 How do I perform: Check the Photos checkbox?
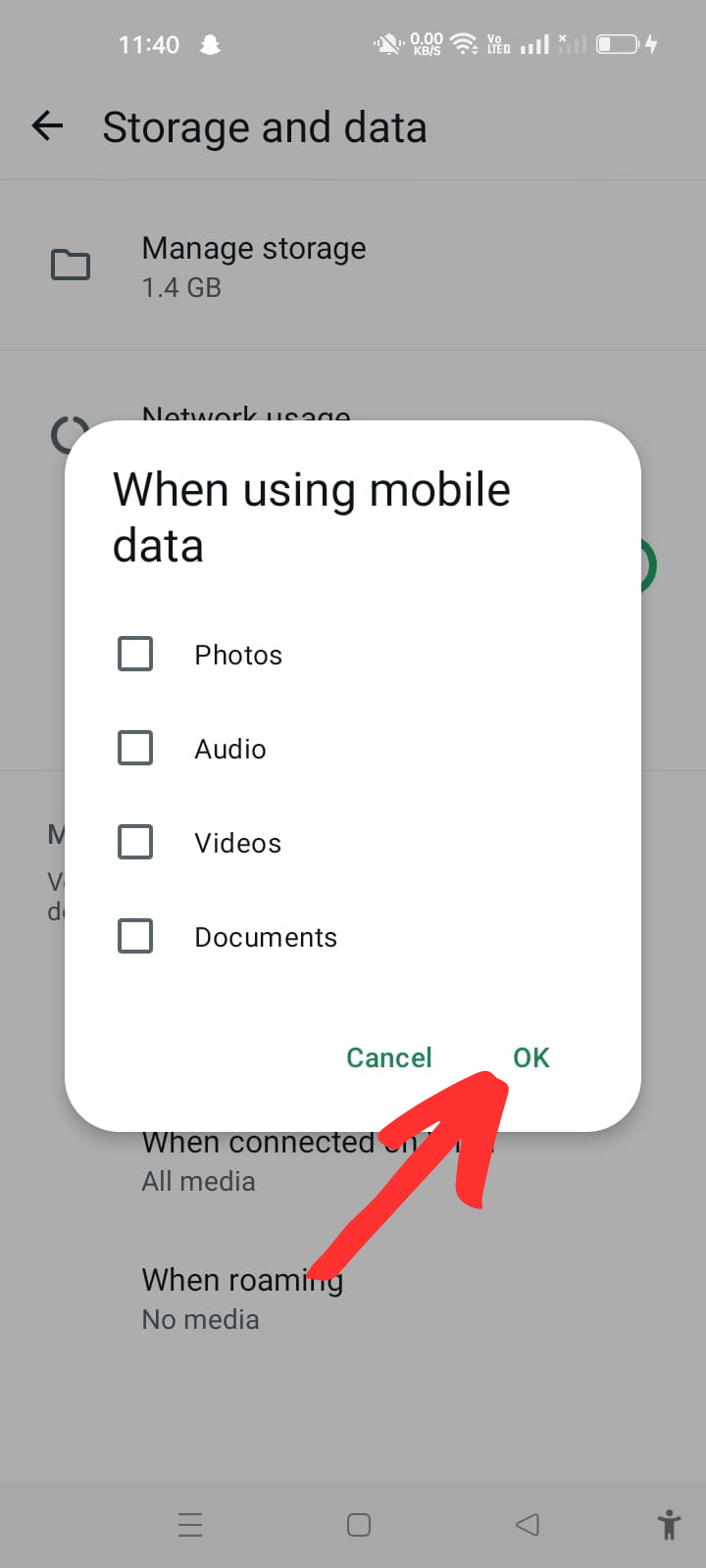135,654
